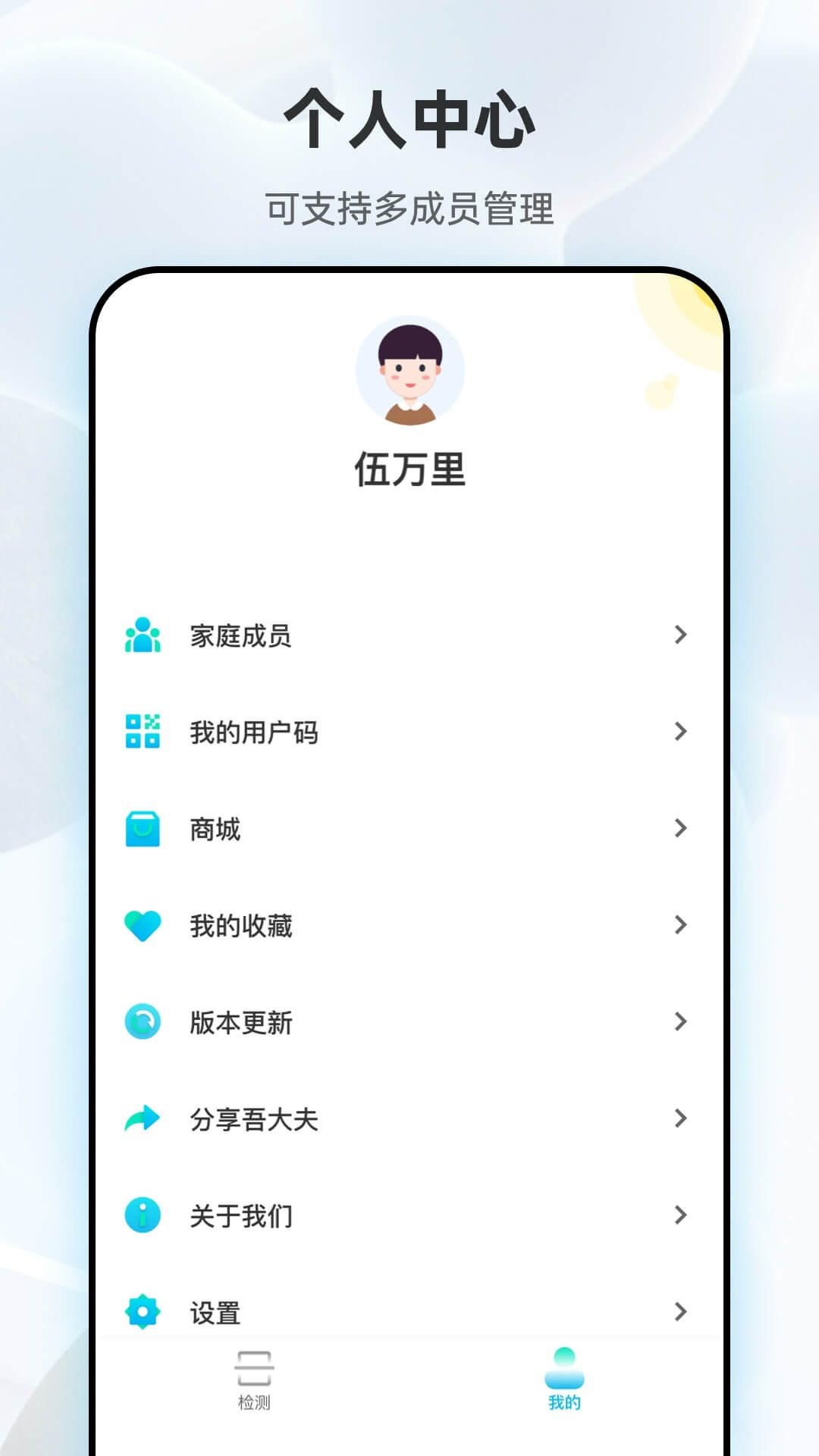The width and height of the screenshot is (819, 1456).
Task: Open the 我的用户码 QR code icon
Action: (x=142, y=730)
